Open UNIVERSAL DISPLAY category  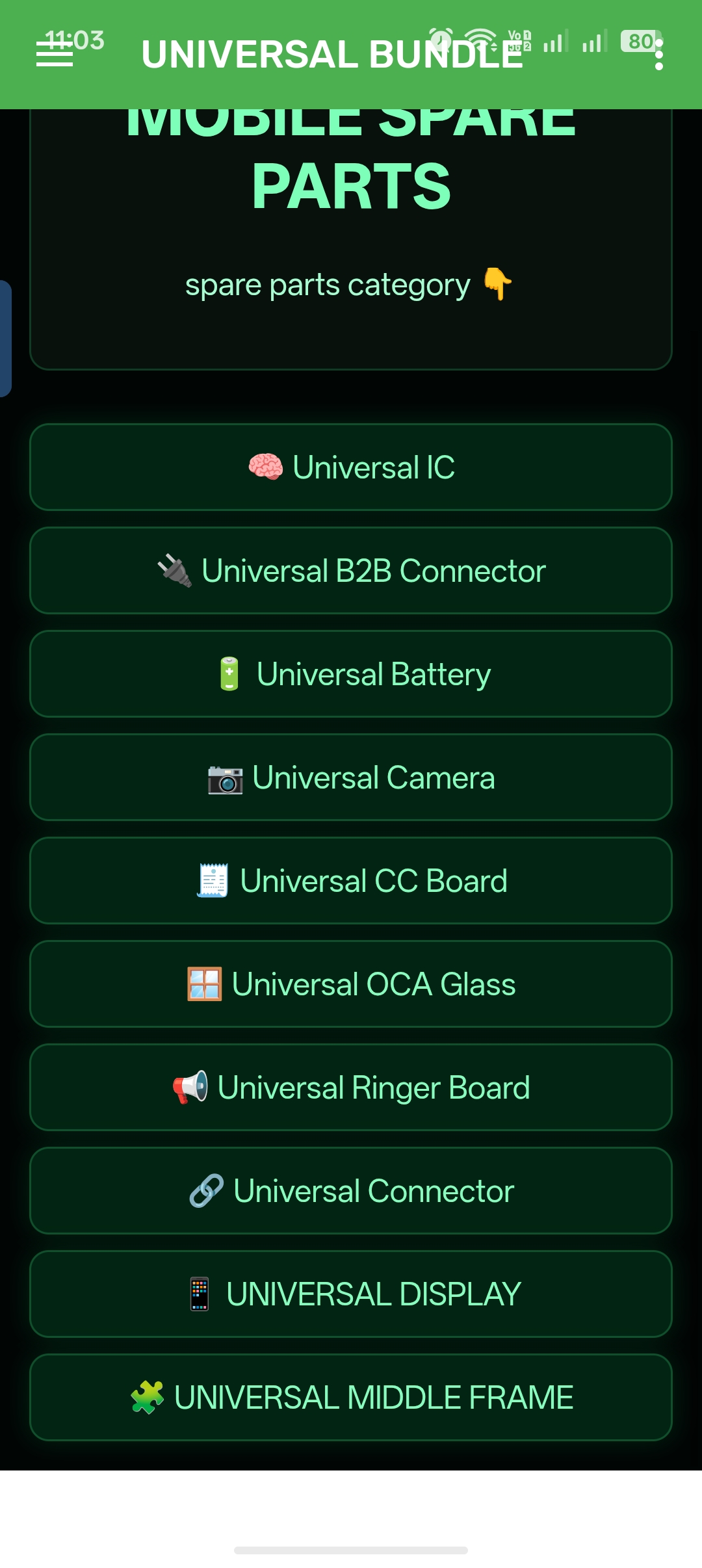tap(351, 1294)
